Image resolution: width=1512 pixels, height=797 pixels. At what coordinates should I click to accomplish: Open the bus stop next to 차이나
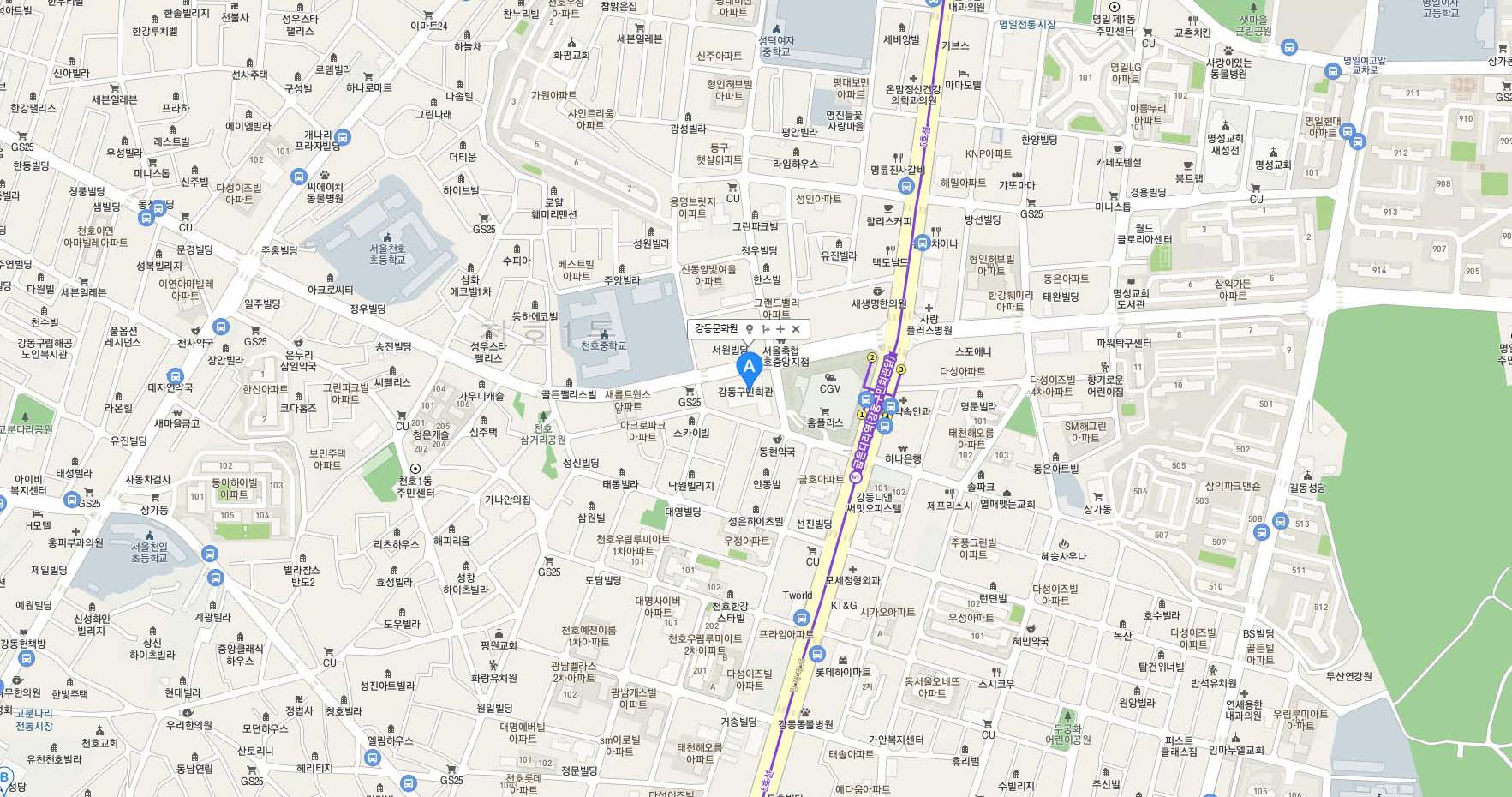[921, 243]
